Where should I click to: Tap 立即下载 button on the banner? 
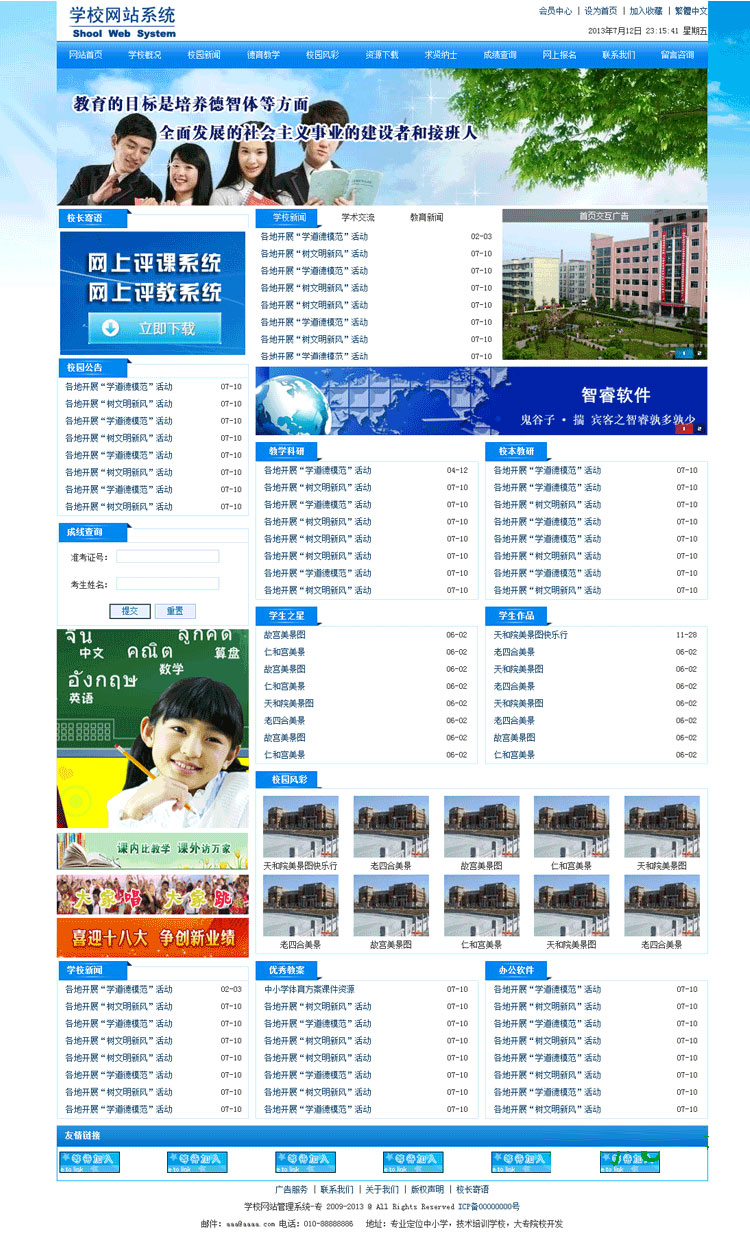pos(153,328)
